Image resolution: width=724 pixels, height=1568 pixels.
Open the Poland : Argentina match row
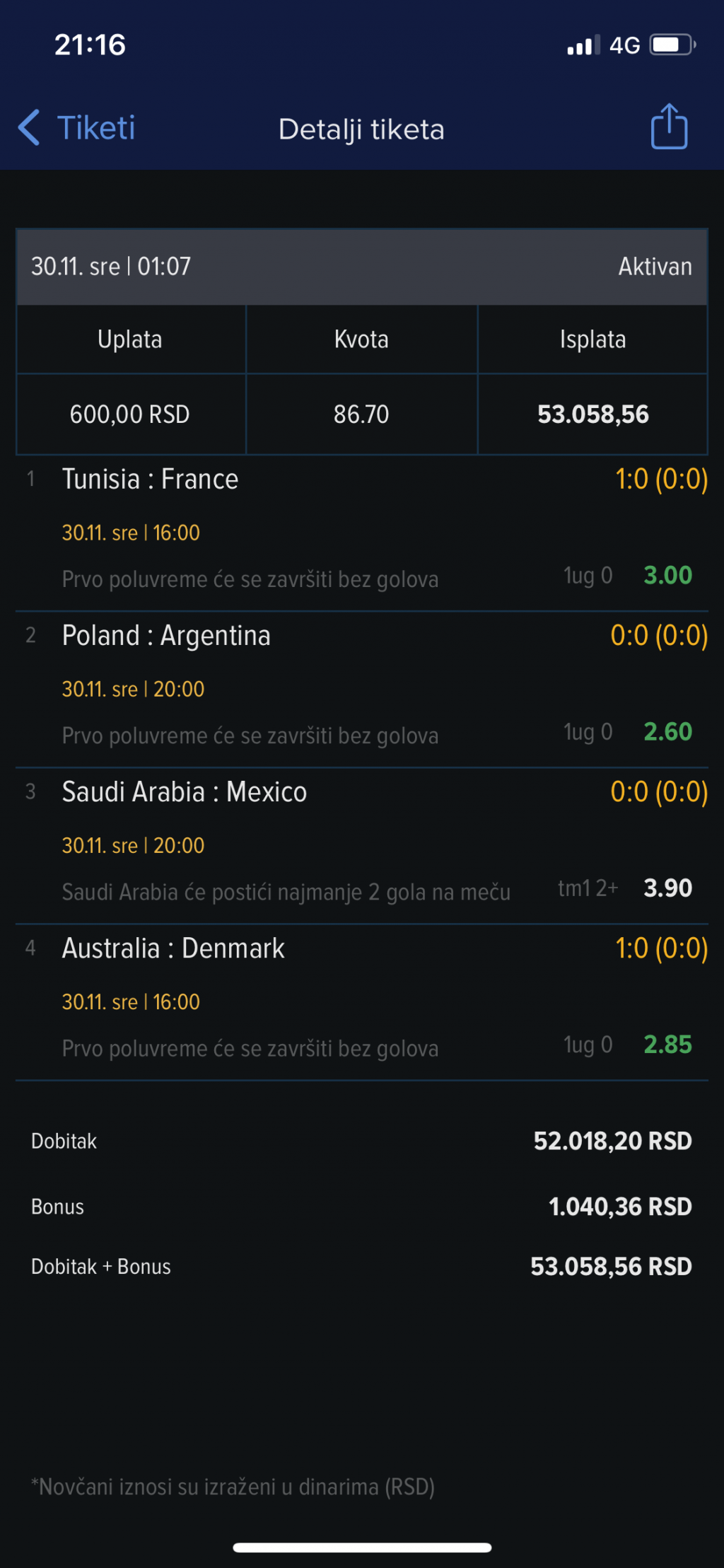(362, 690)
